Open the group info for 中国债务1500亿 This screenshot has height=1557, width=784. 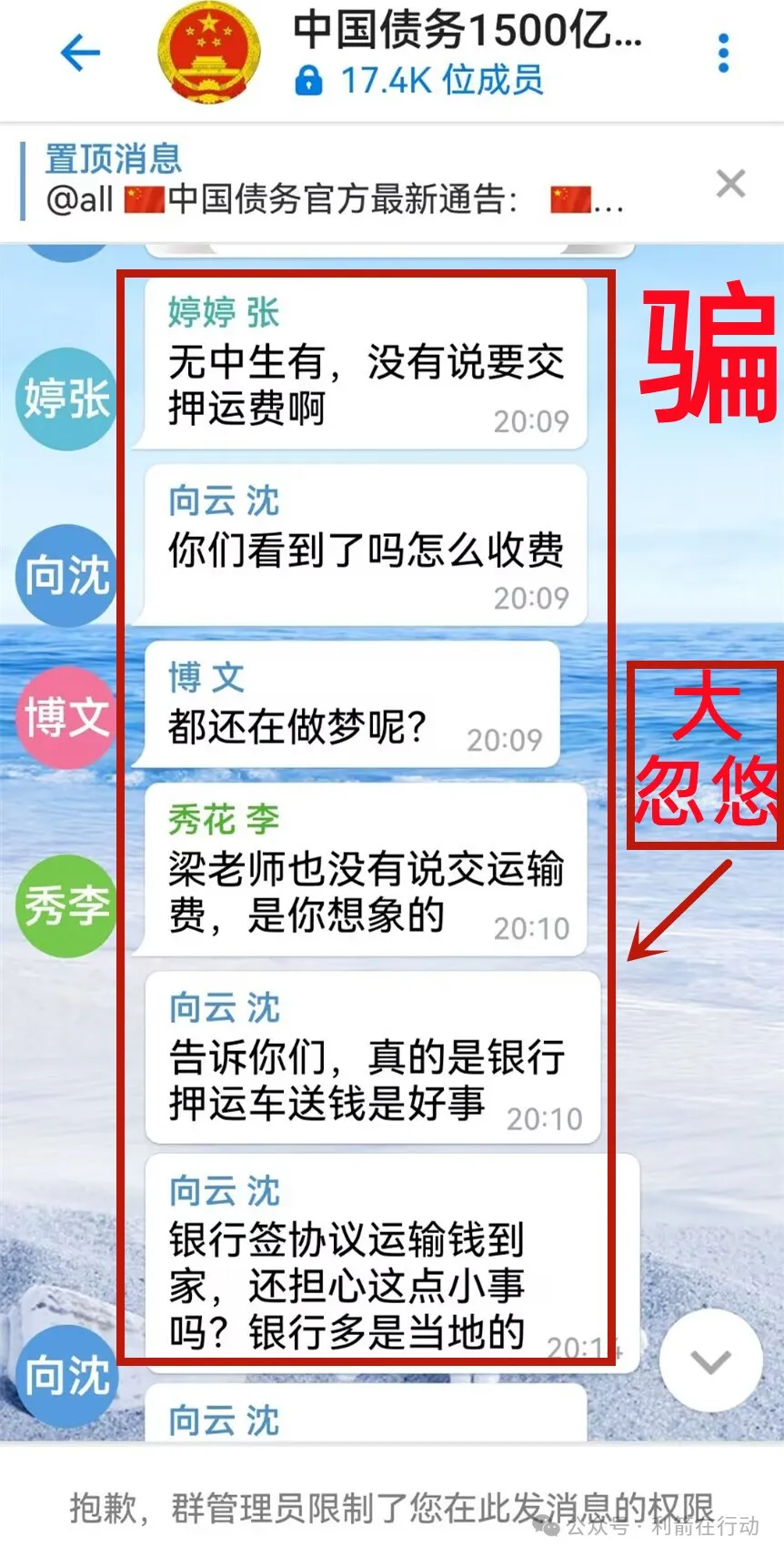click(x=464, y=53)
